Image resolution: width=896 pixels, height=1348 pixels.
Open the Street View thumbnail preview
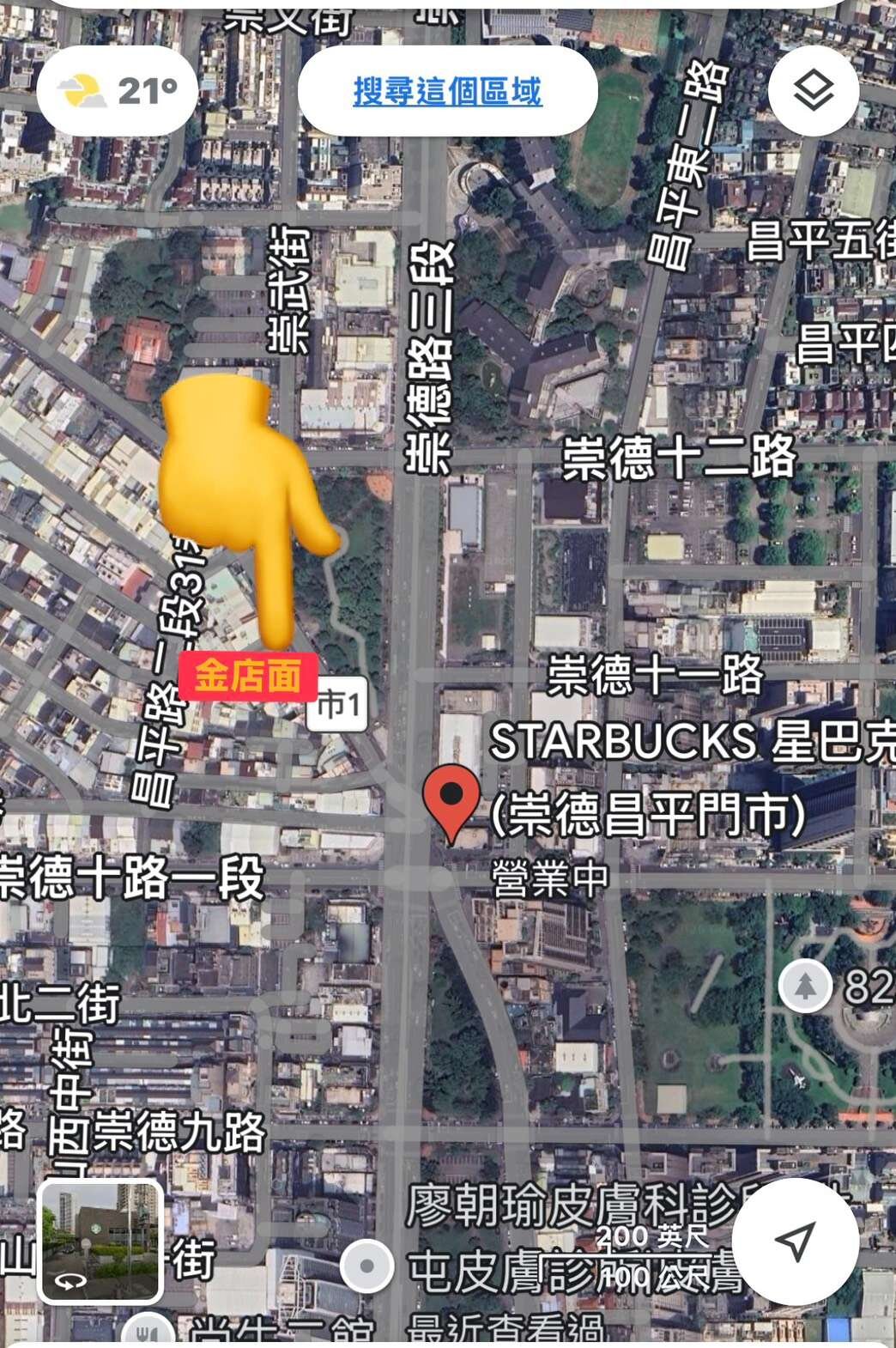tap(100, 1241)
